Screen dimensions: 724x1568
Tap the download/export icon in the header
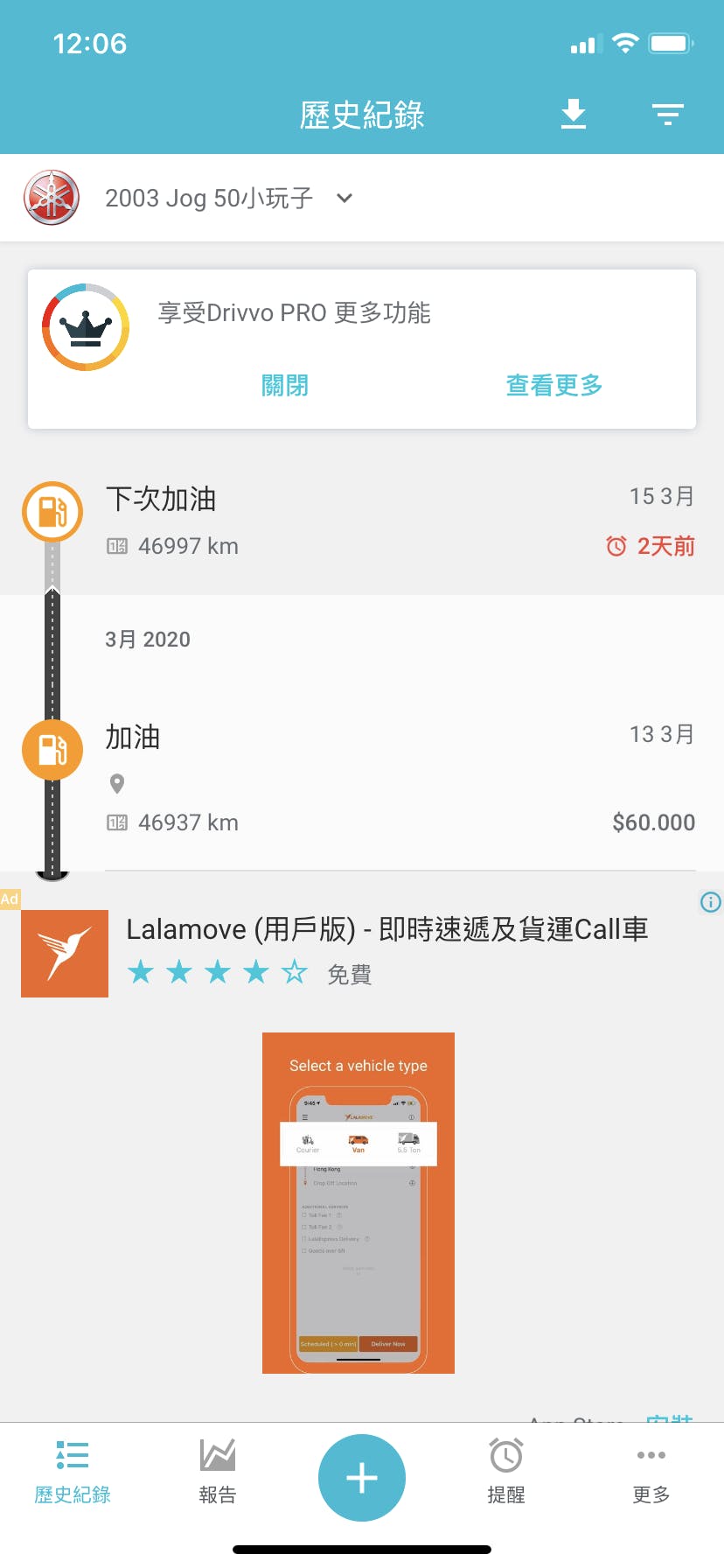tap(574, 114)
